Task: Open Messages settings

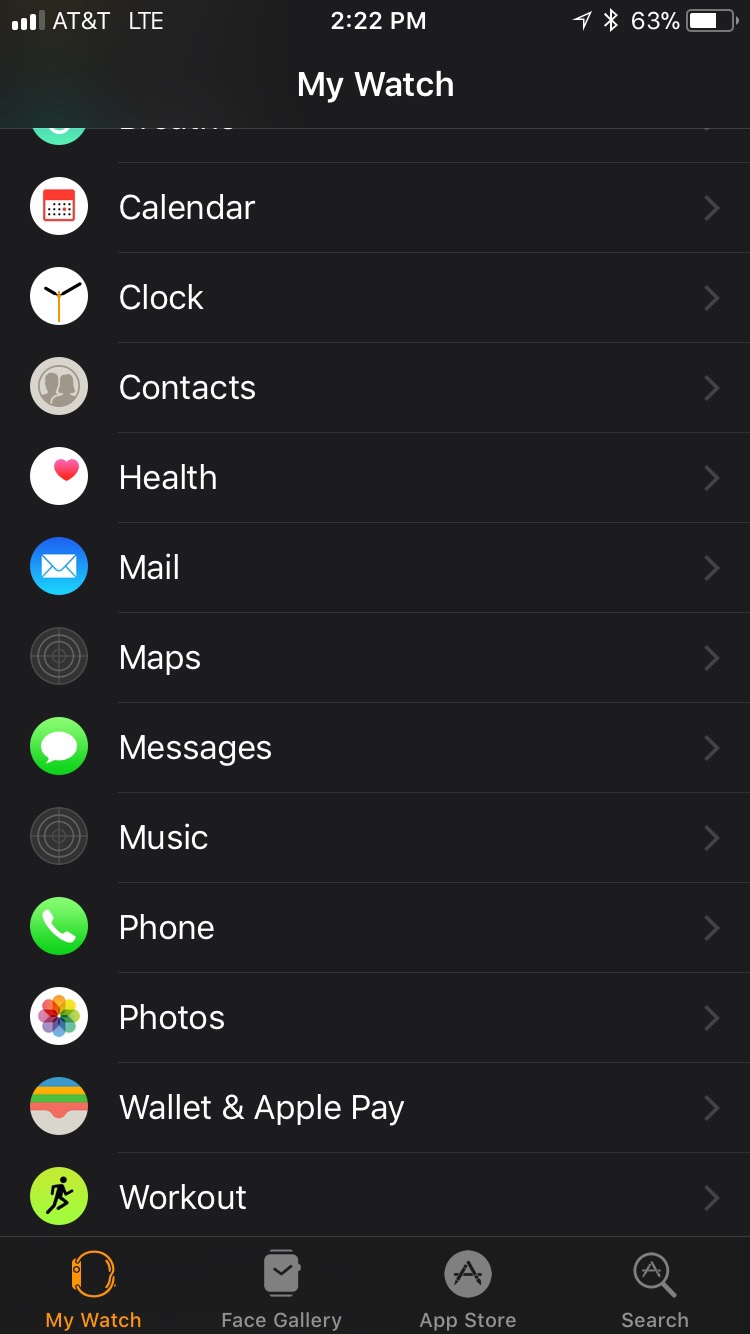Action: coord(375,748)
